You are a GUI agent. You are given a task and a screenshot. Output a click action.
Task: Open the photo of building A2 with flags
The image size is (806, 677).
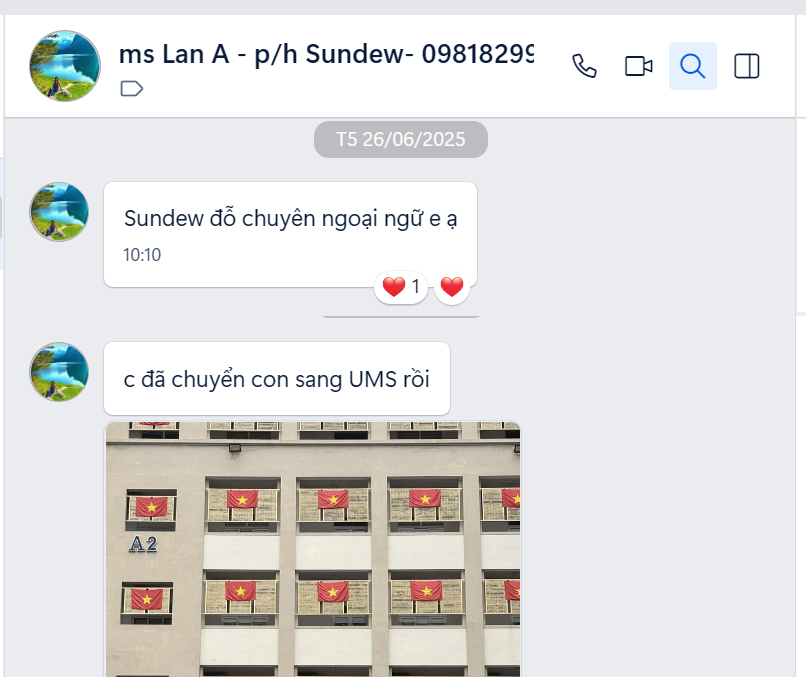click(x=312, y=548)
